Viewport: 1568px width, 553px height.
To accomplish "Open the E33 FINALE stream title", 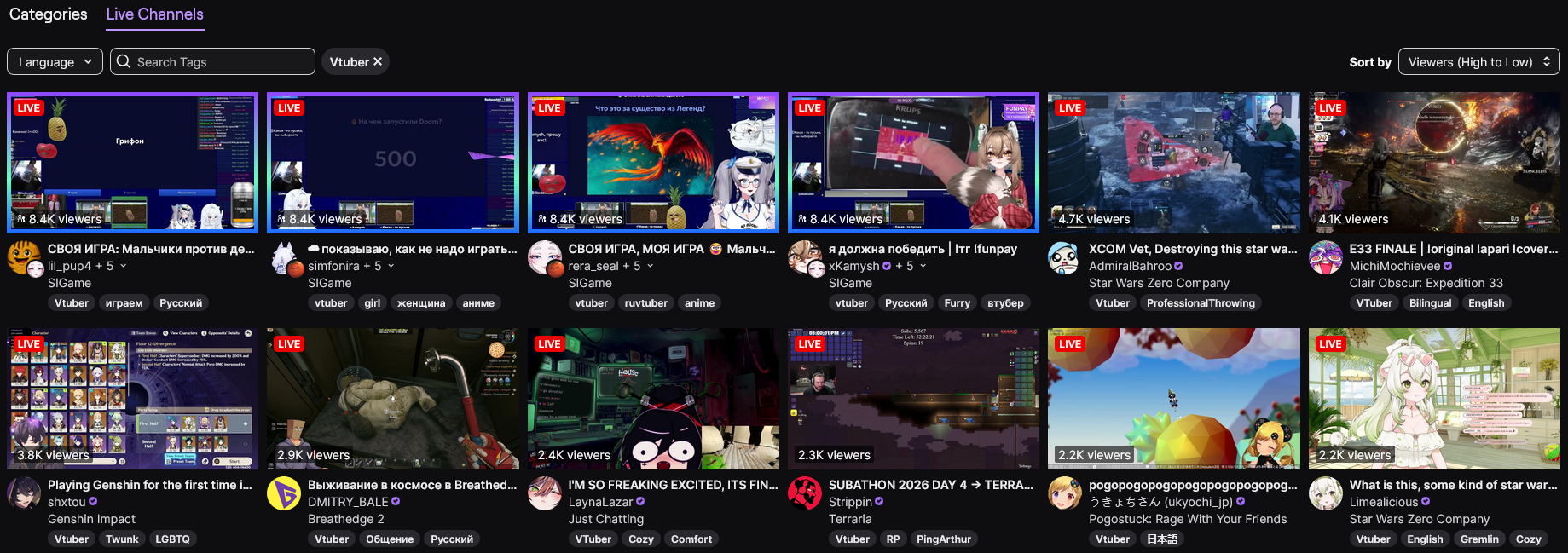I will pos(1453,249).
